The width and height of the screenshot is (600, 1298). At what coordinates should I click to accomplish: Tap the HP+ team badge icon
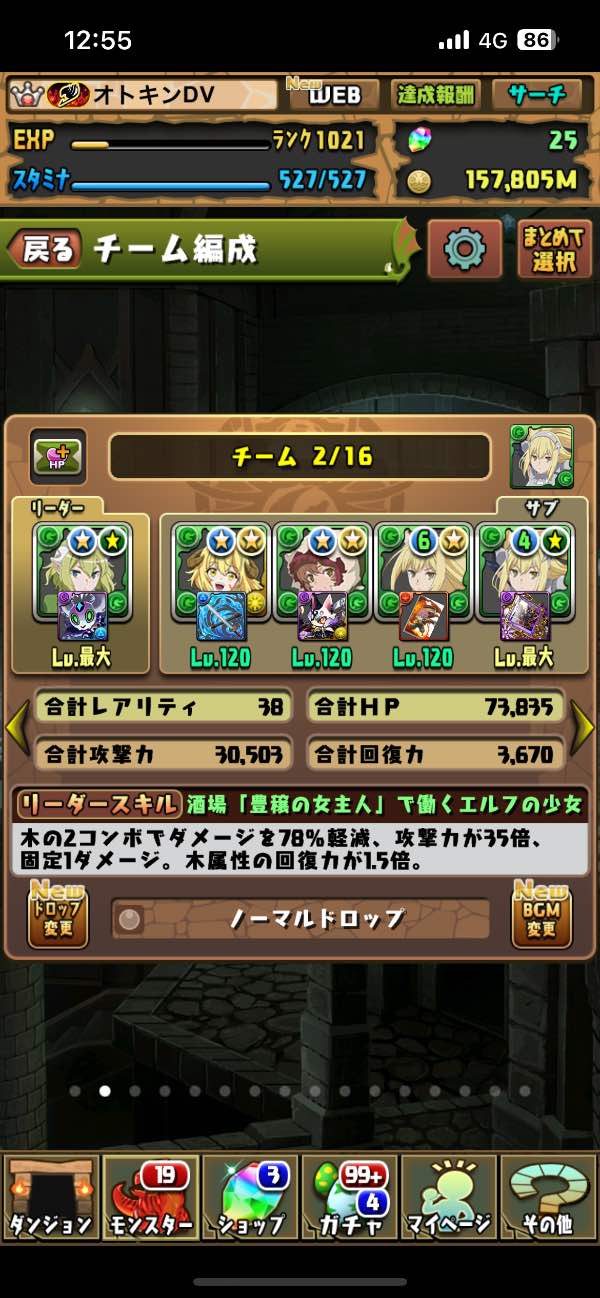(57, 456)
